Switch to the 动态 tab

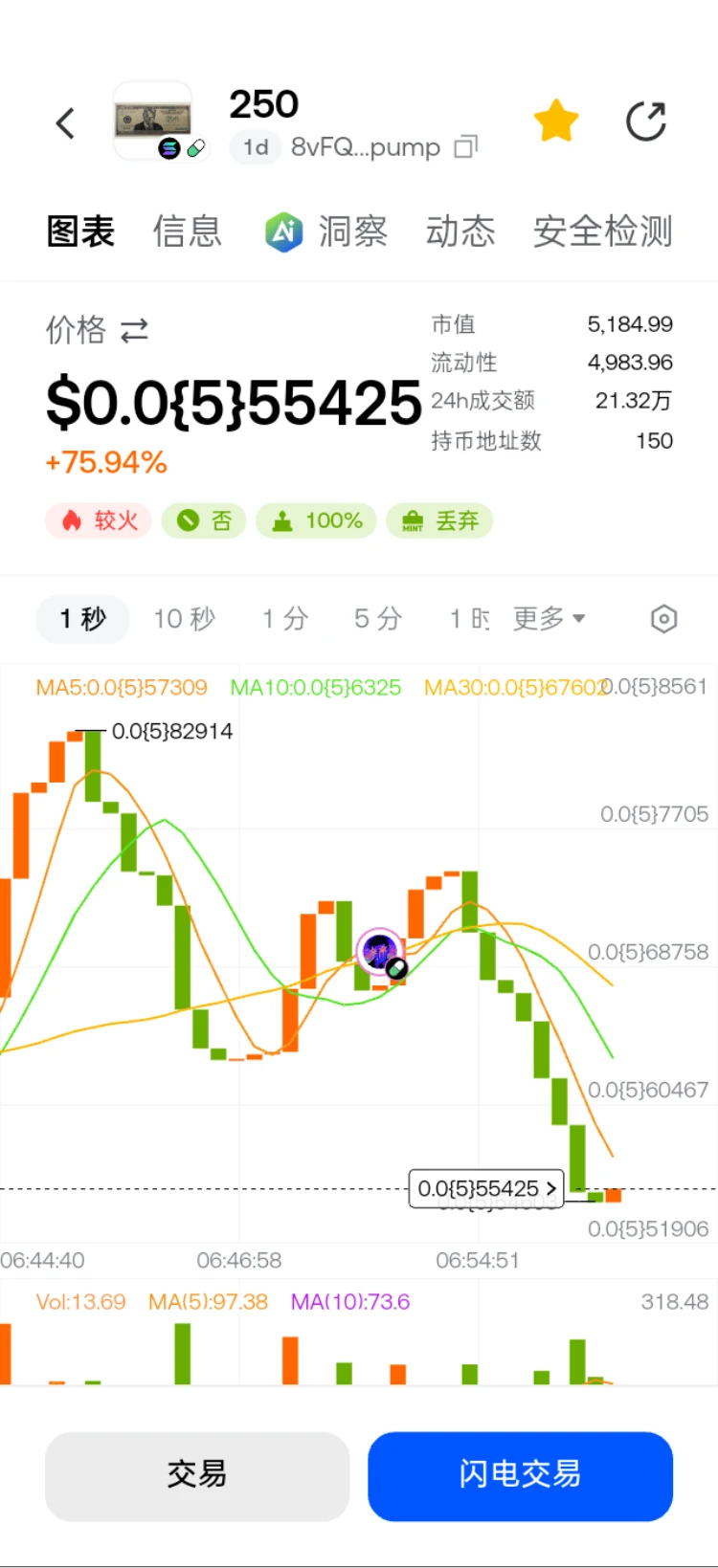click(x=460, y=232)
